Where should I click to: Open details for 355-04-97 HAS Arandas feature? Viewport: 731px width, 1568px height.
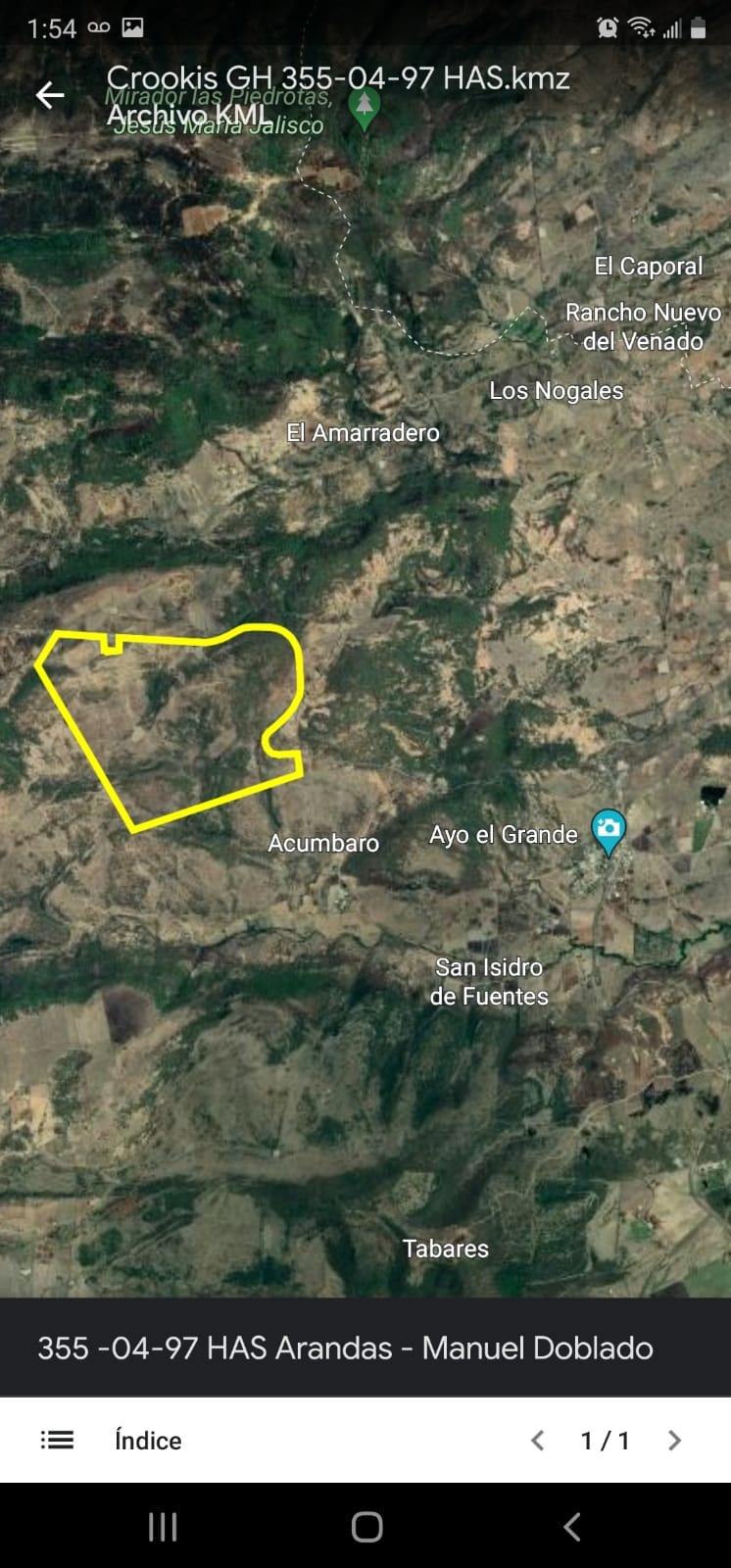click(345, 1347)
